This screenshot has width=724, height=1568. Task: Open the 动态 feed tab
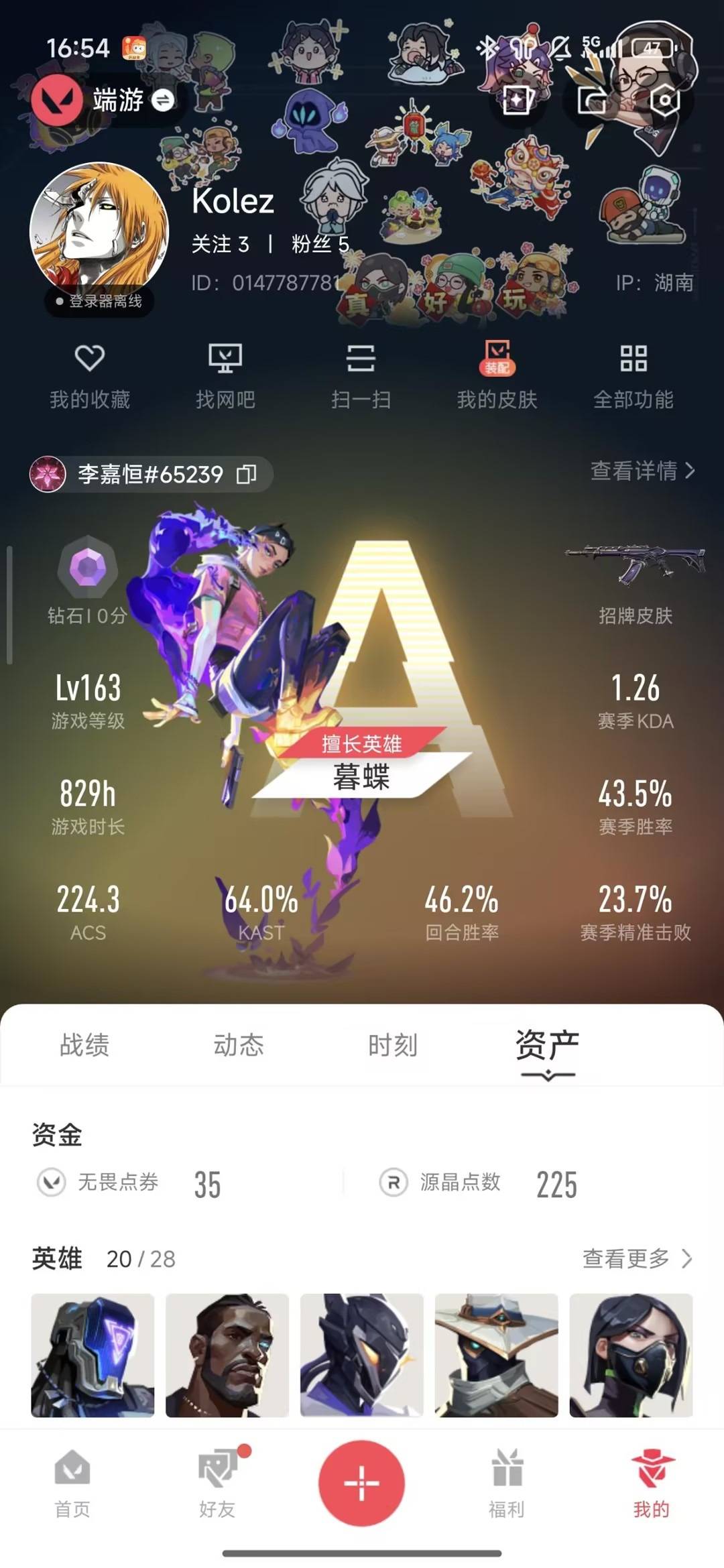pyautogui.click(x=239, y=1046)
